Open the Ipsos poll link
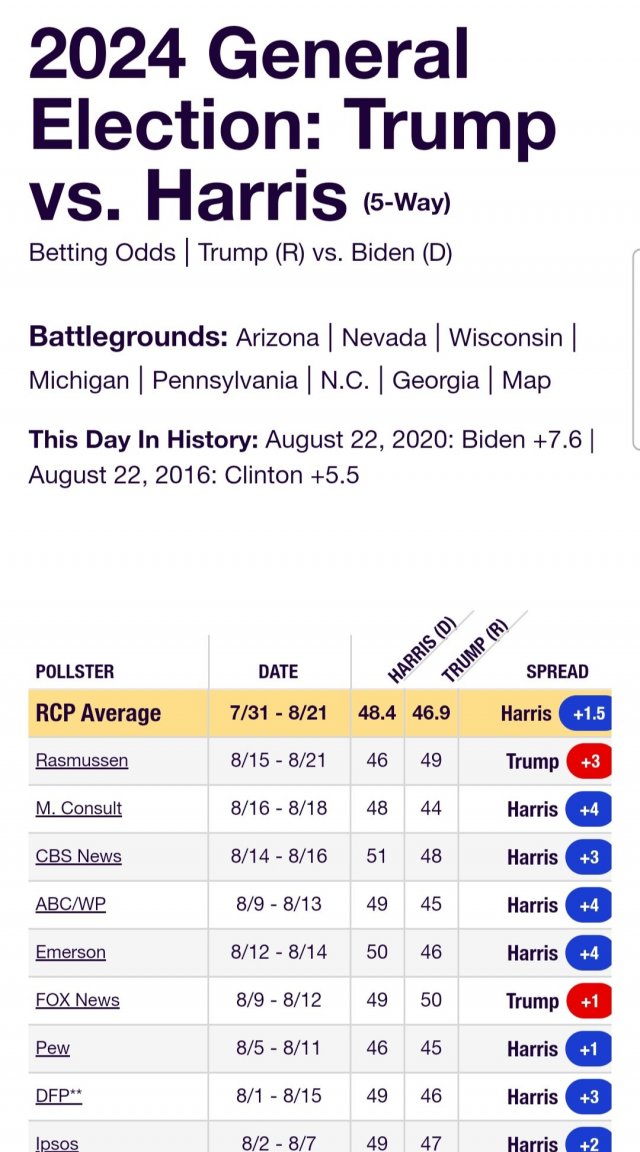Viewport: 640px width, 1152px height. pos(57,1142)
